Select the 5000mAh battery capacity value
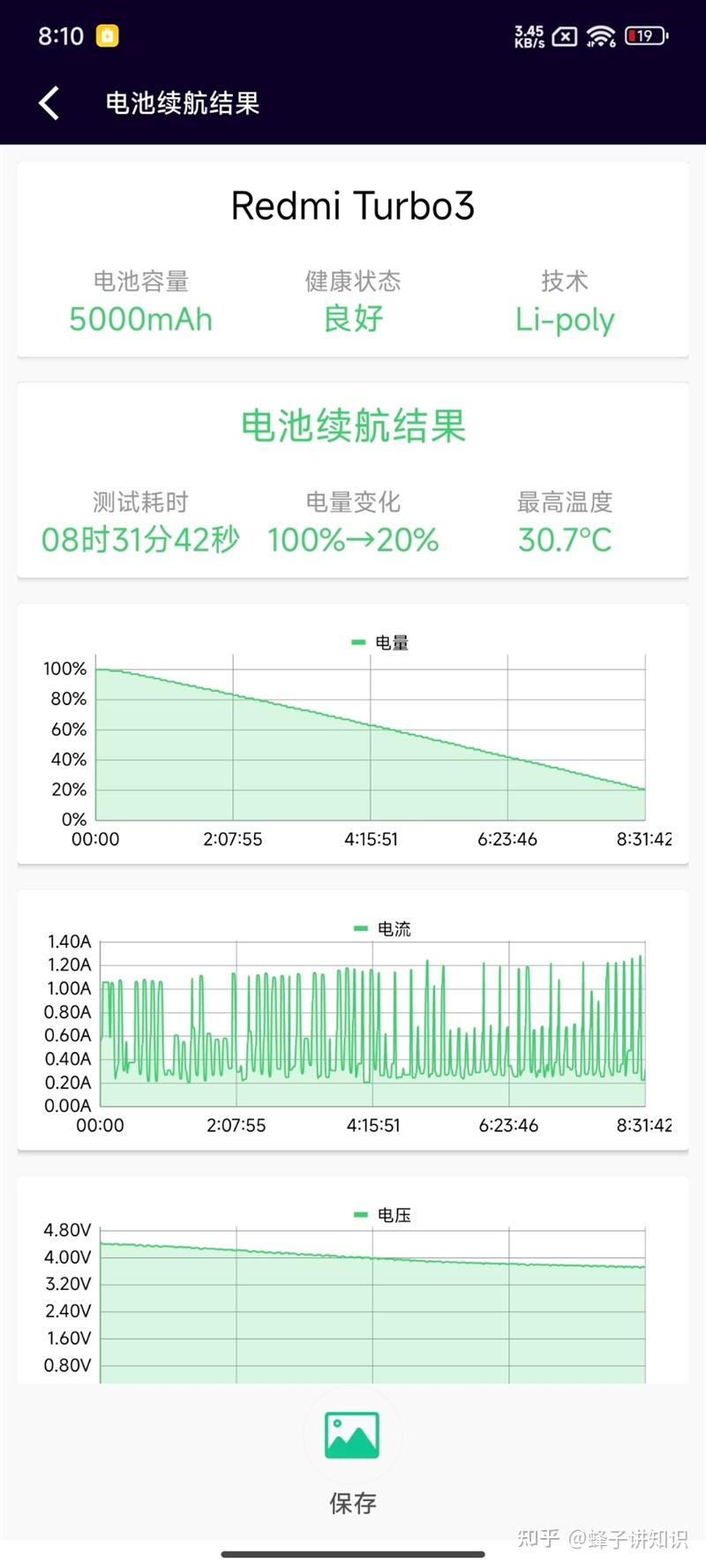The height and width of the screenshot is (1568, 706). pos(142,319)
